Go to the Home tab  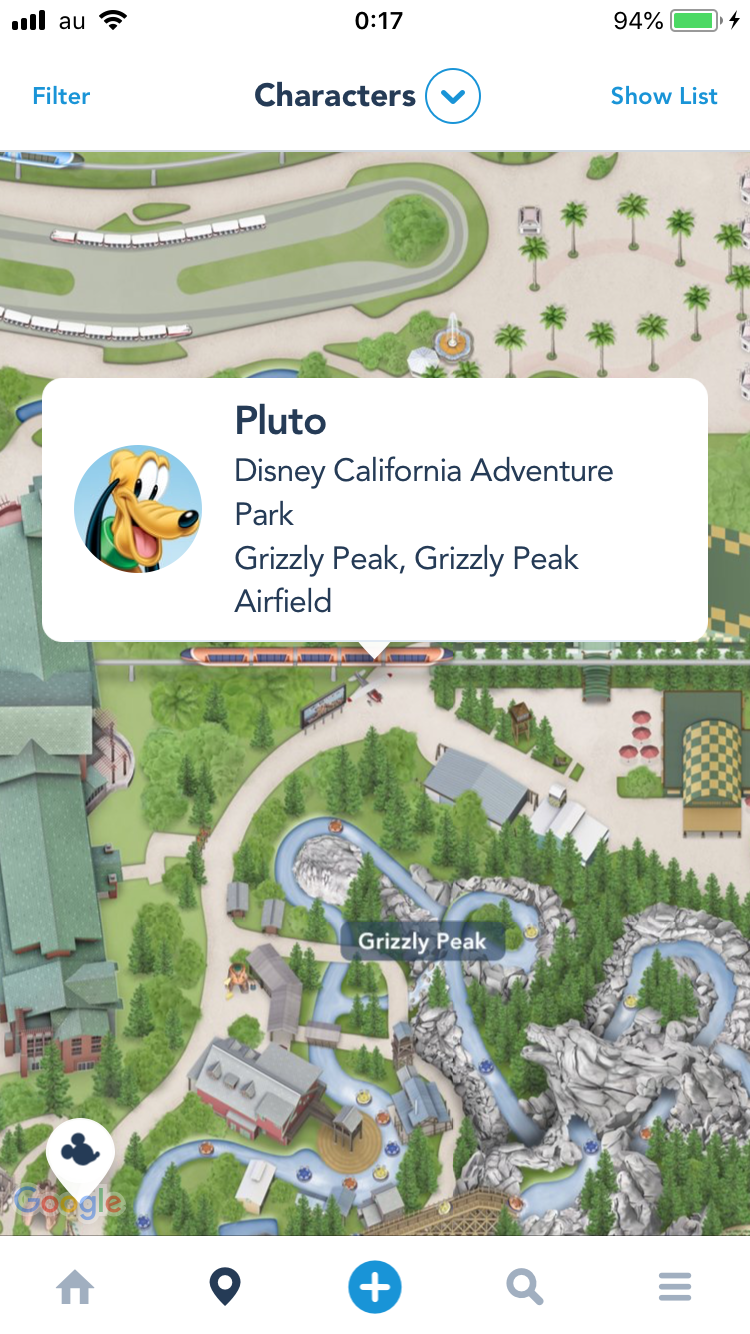point(75,1286)
